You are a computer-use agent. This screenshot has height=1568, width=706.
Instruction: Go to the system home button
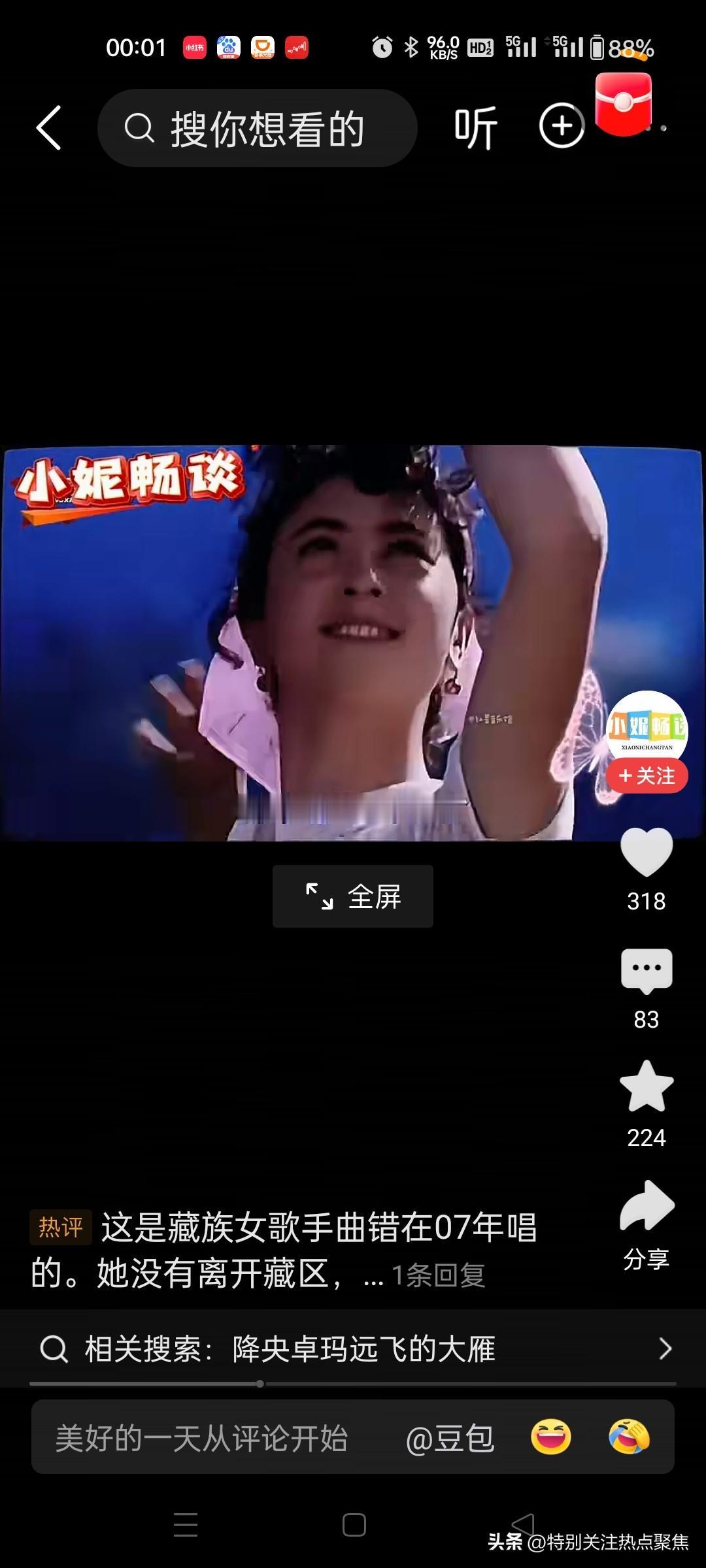pyautogui.click(x=354, y=1525)
